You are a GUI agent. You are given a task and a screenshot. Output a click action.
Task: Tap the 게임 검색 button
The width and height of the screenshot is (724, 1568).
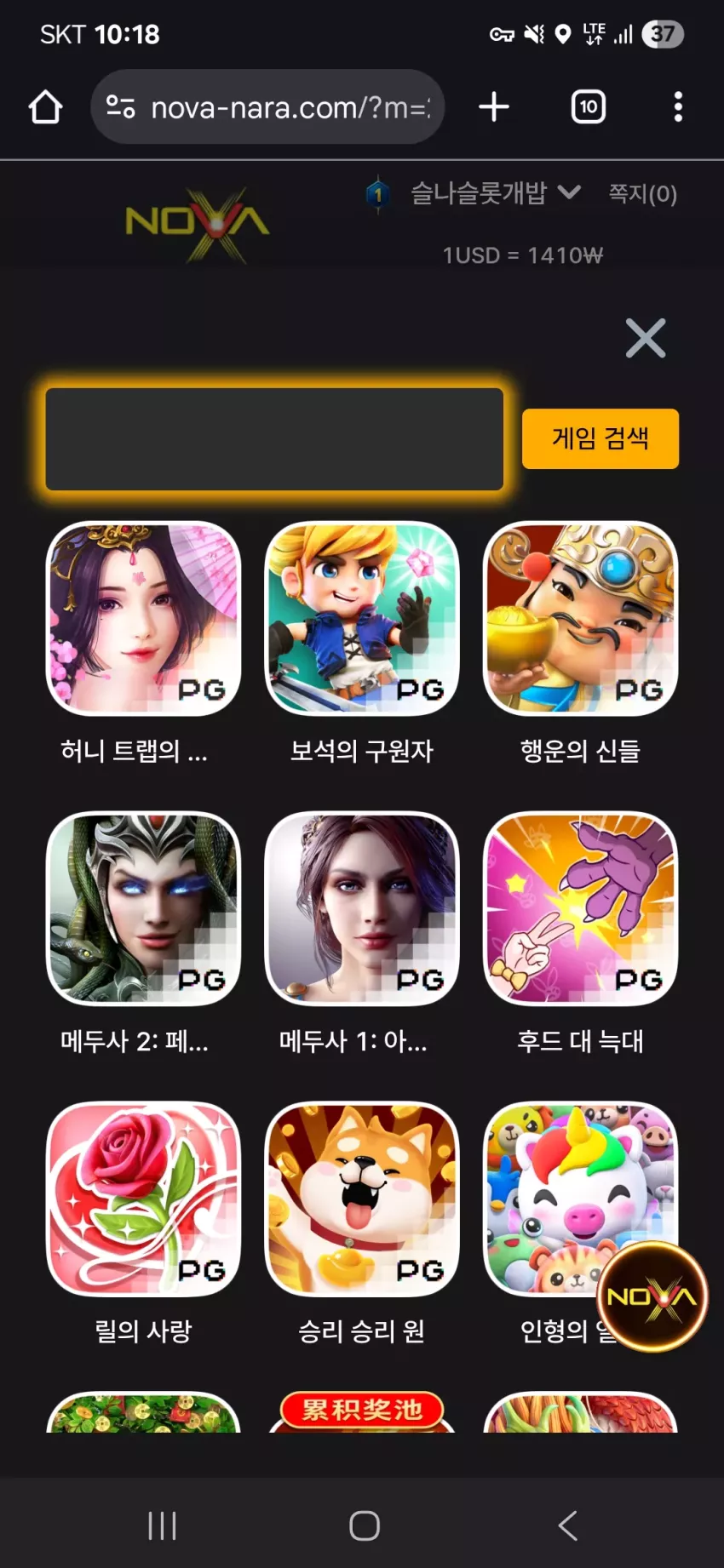point(600,438)
